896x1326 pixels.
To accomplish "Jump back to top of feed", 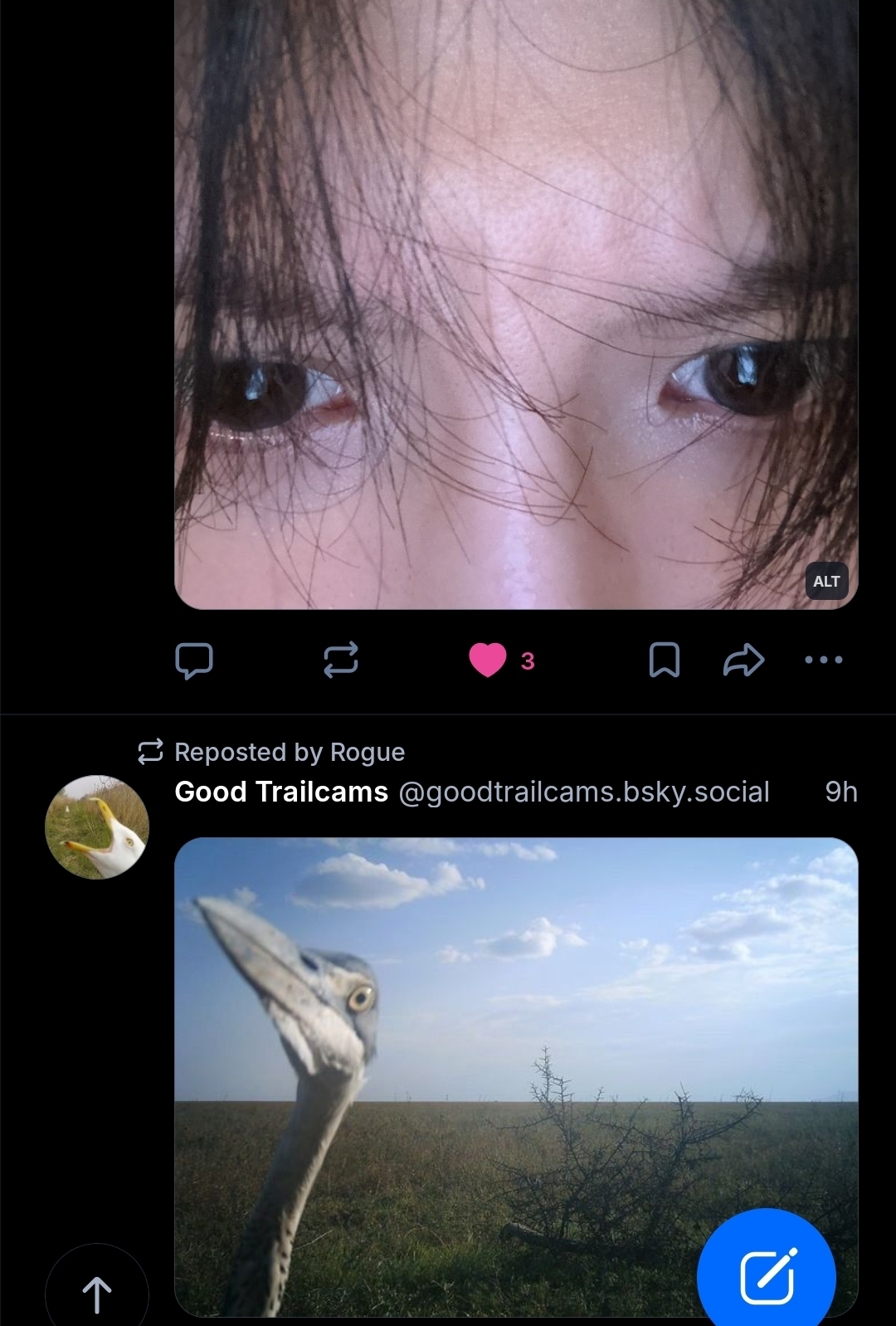I will click(97, 1294).
